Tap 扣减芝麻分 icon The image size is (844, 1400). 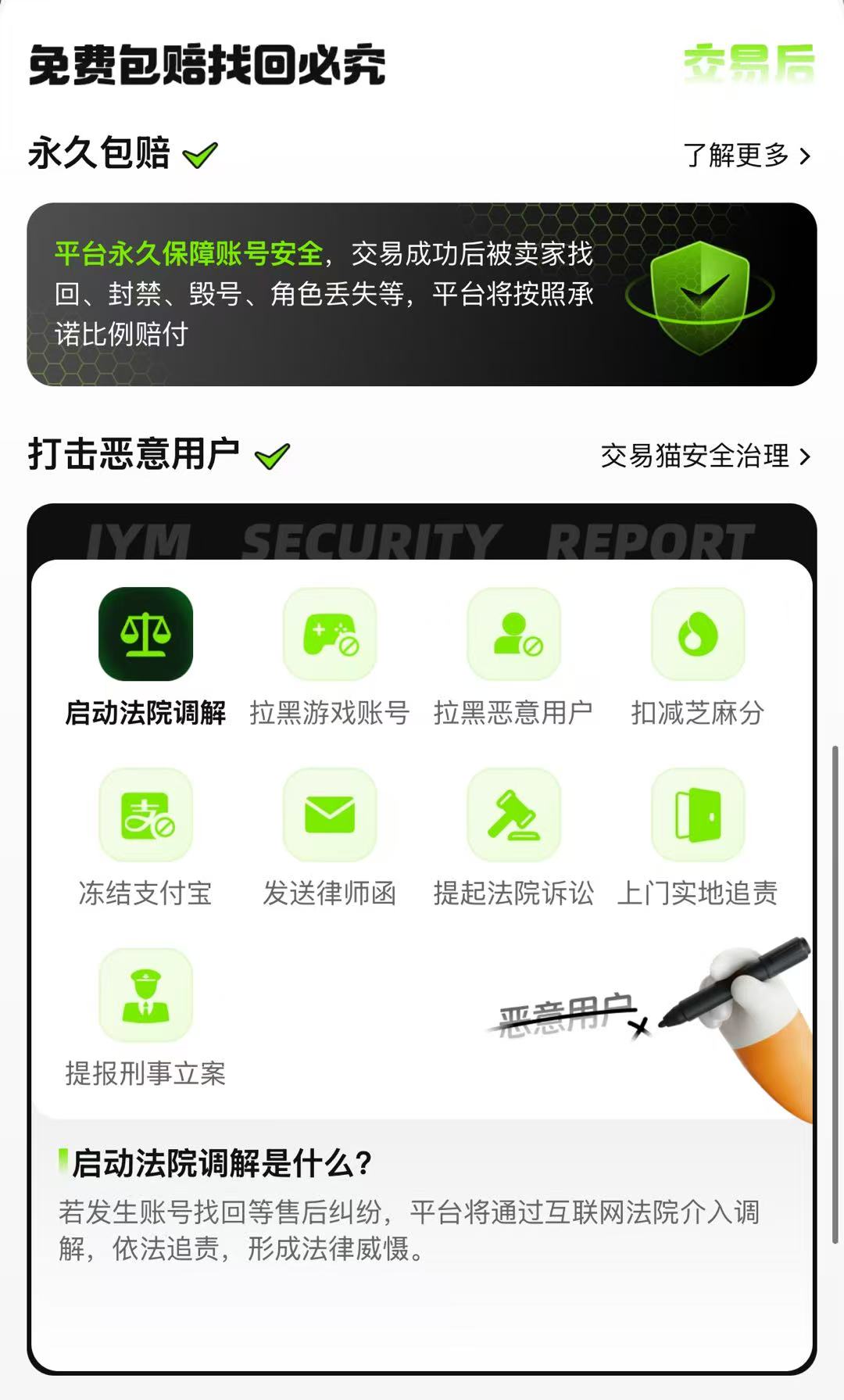click(x=698, y=634)
